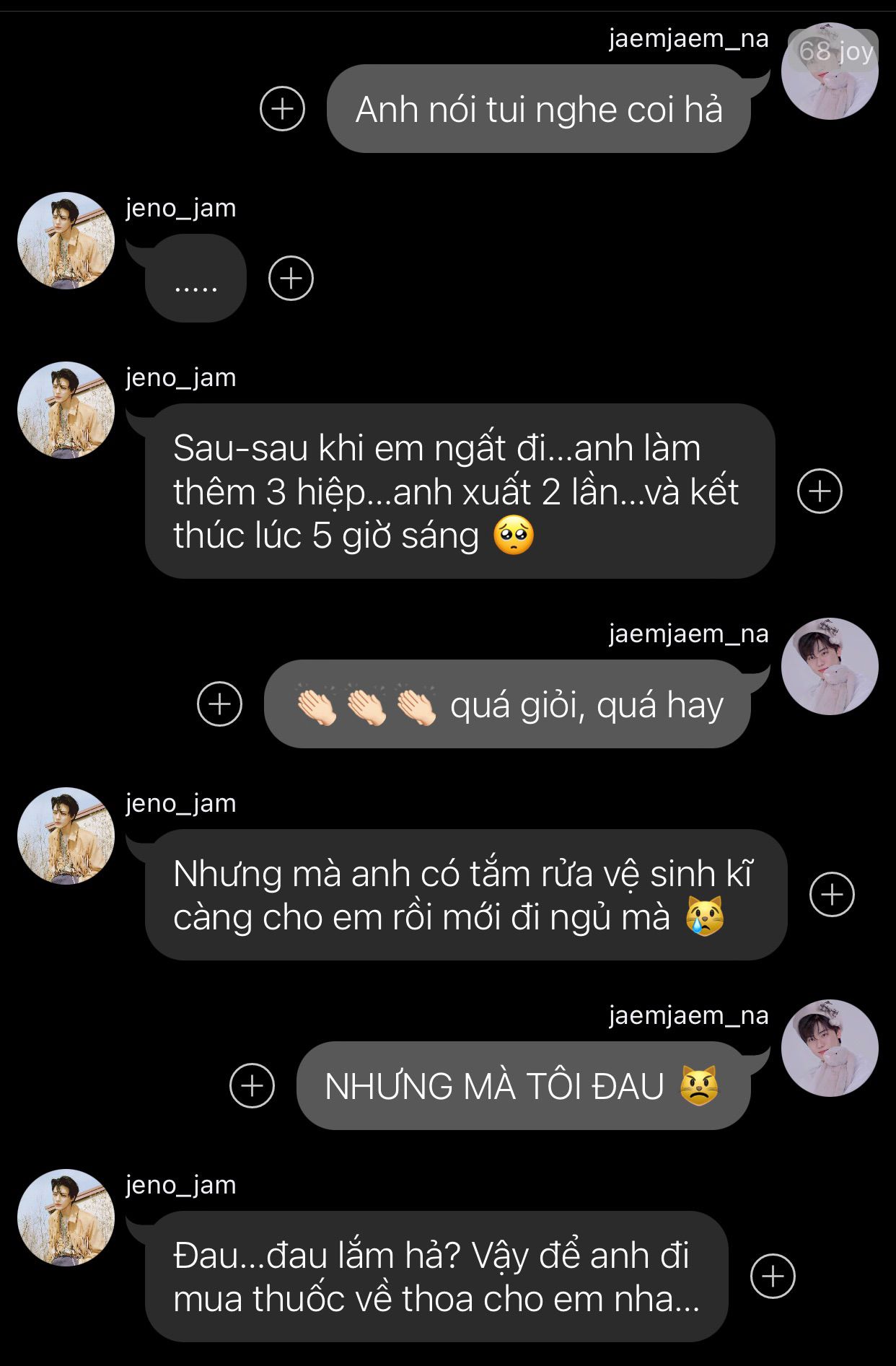The image size is (896, 1366).
Task: Open jaemjaem_na's avatar beside "quá giỏi, quá hay"
Action: 830,667
